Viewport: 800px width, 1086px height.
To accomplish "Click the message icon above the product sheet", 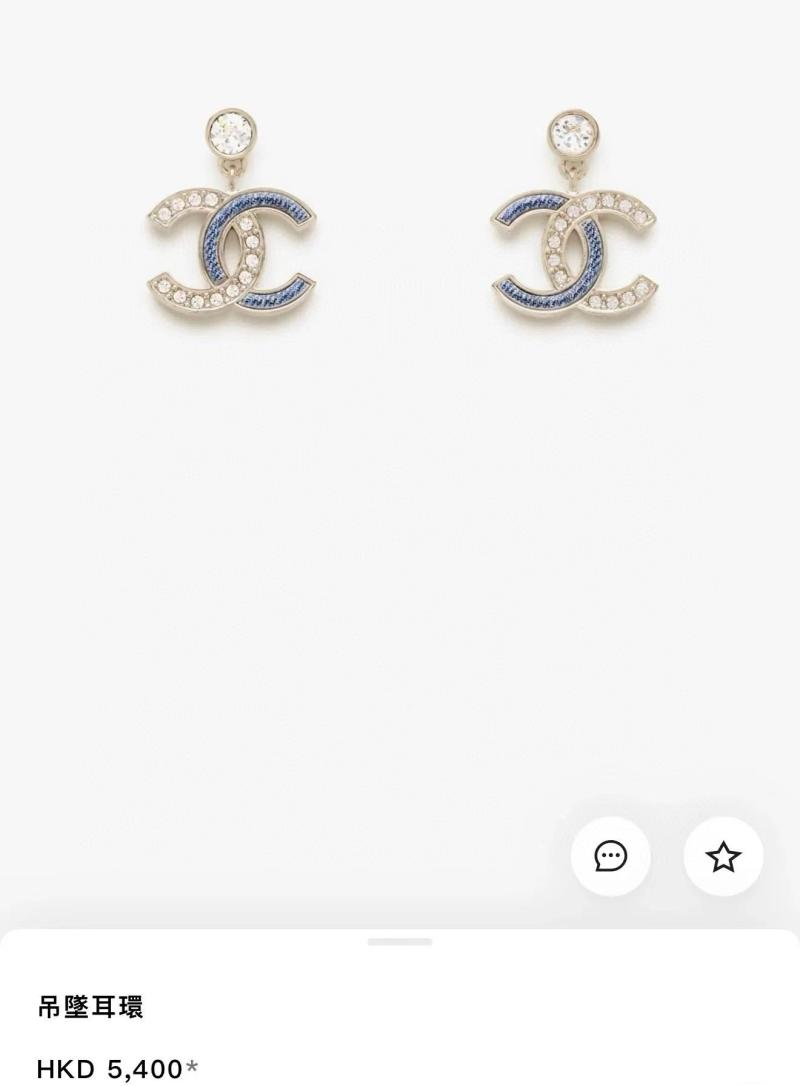I will coord(612,858).
